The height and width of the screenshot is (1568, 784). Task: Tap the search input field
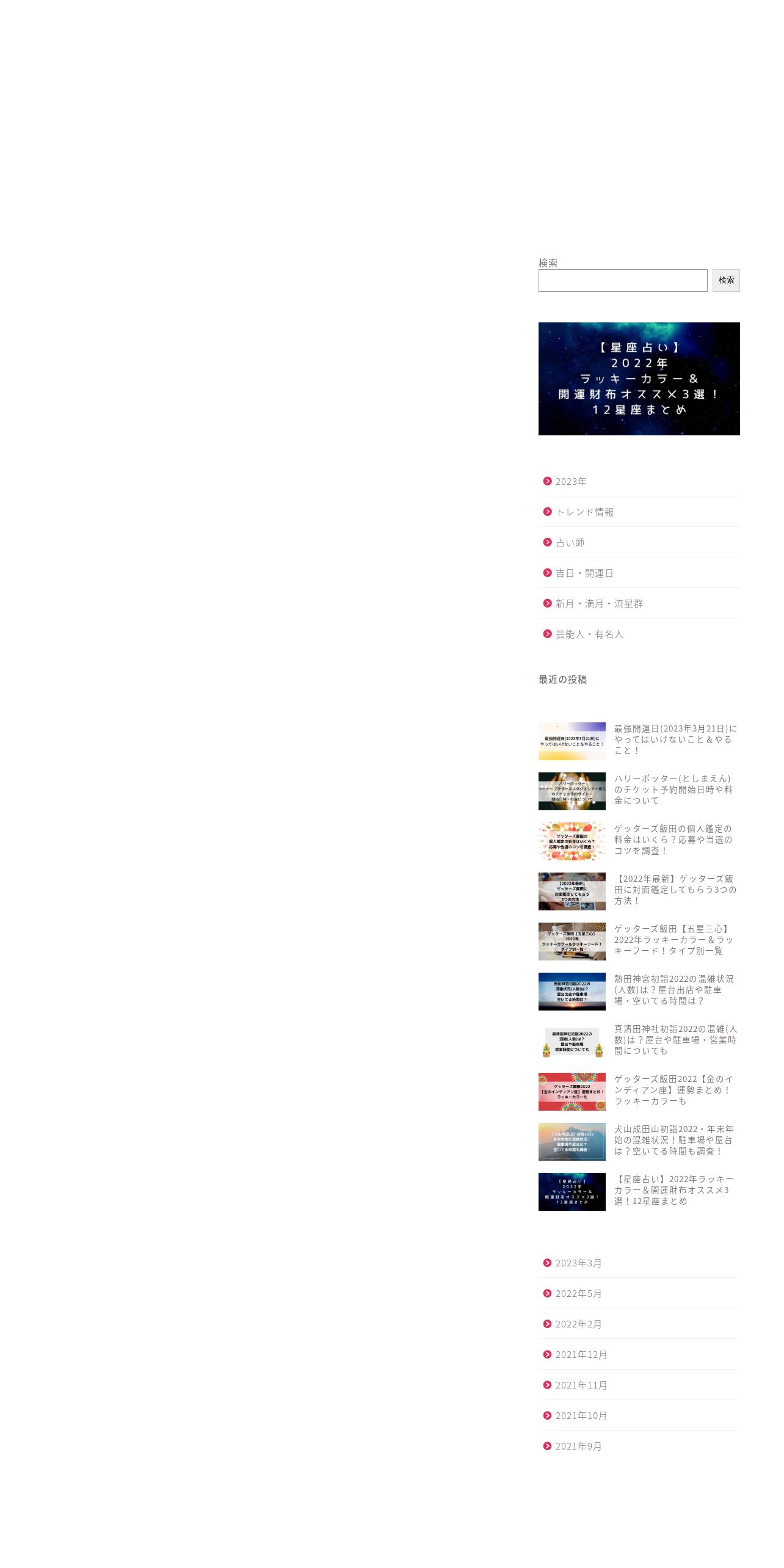(622, 280)
